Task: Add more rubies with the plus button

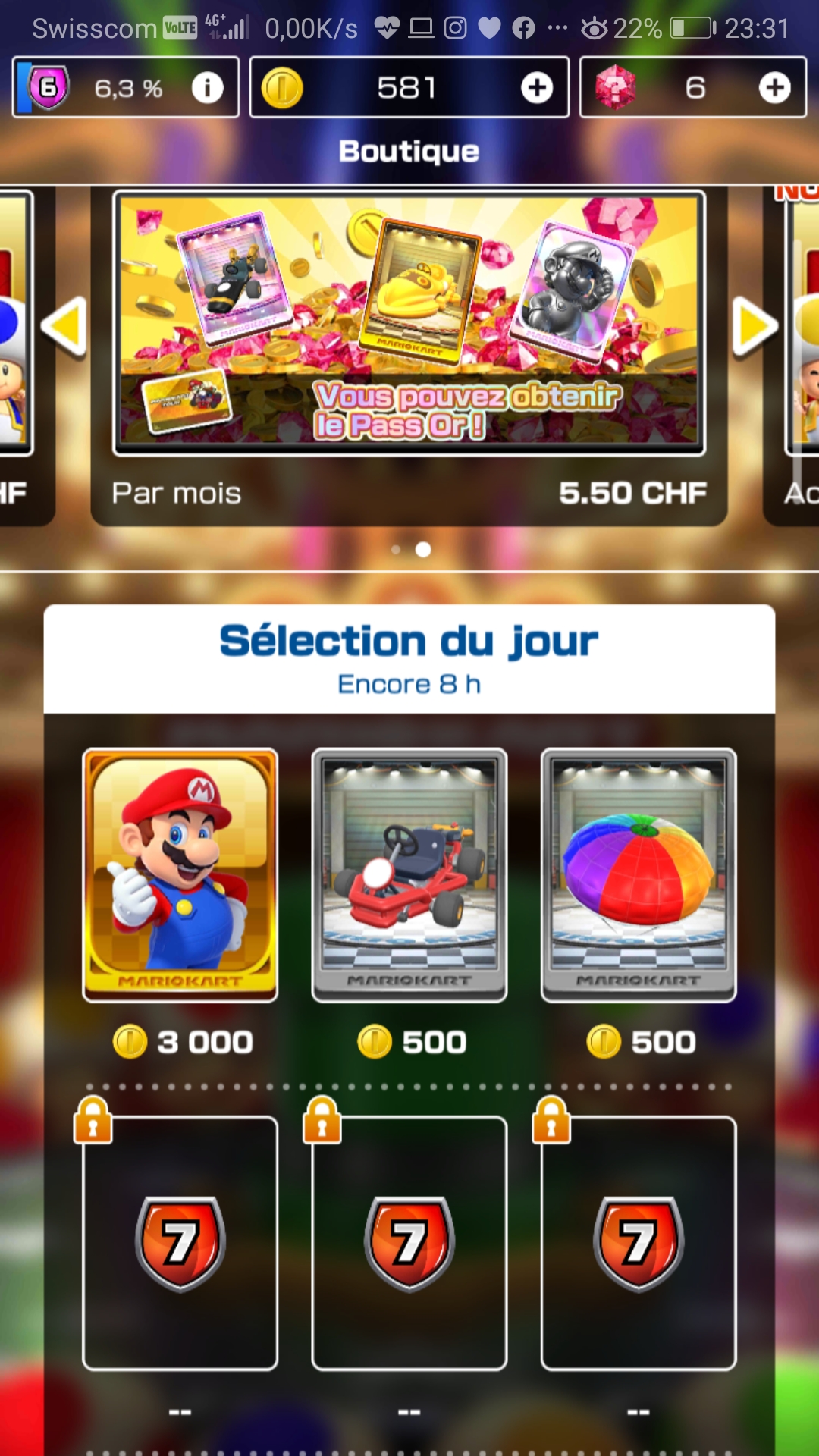Action: [x=774, y=88]
